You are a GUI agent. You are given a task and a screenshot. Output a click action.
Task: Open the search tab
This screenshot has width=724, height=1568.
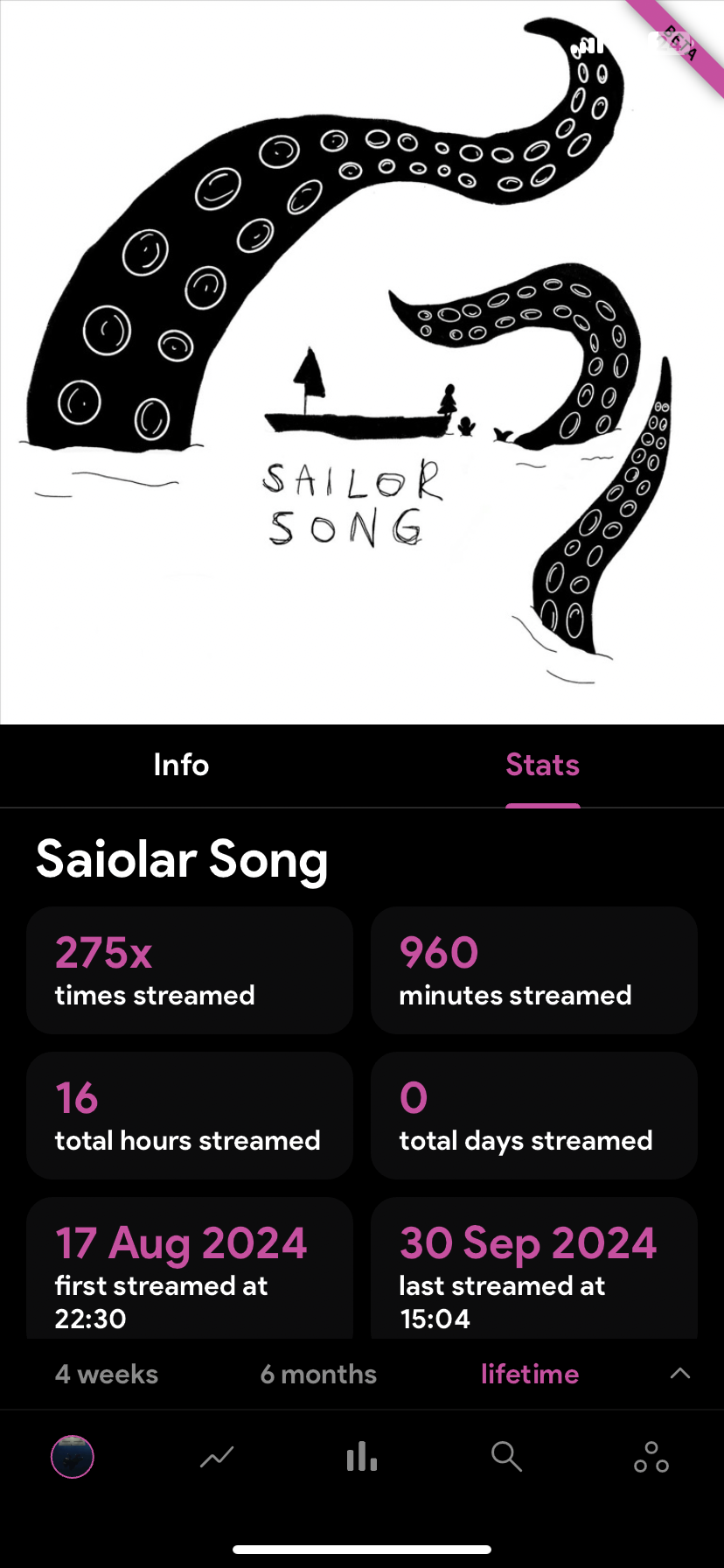point(506,1458)
